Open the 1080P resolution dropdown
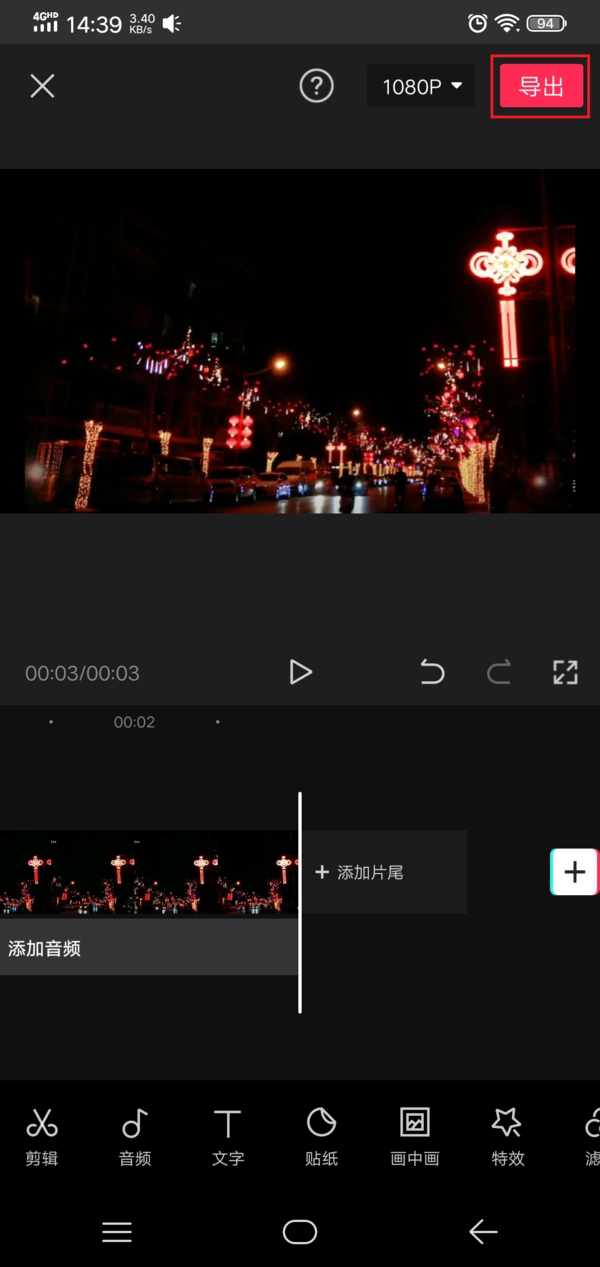 click(x=421, y=87)
